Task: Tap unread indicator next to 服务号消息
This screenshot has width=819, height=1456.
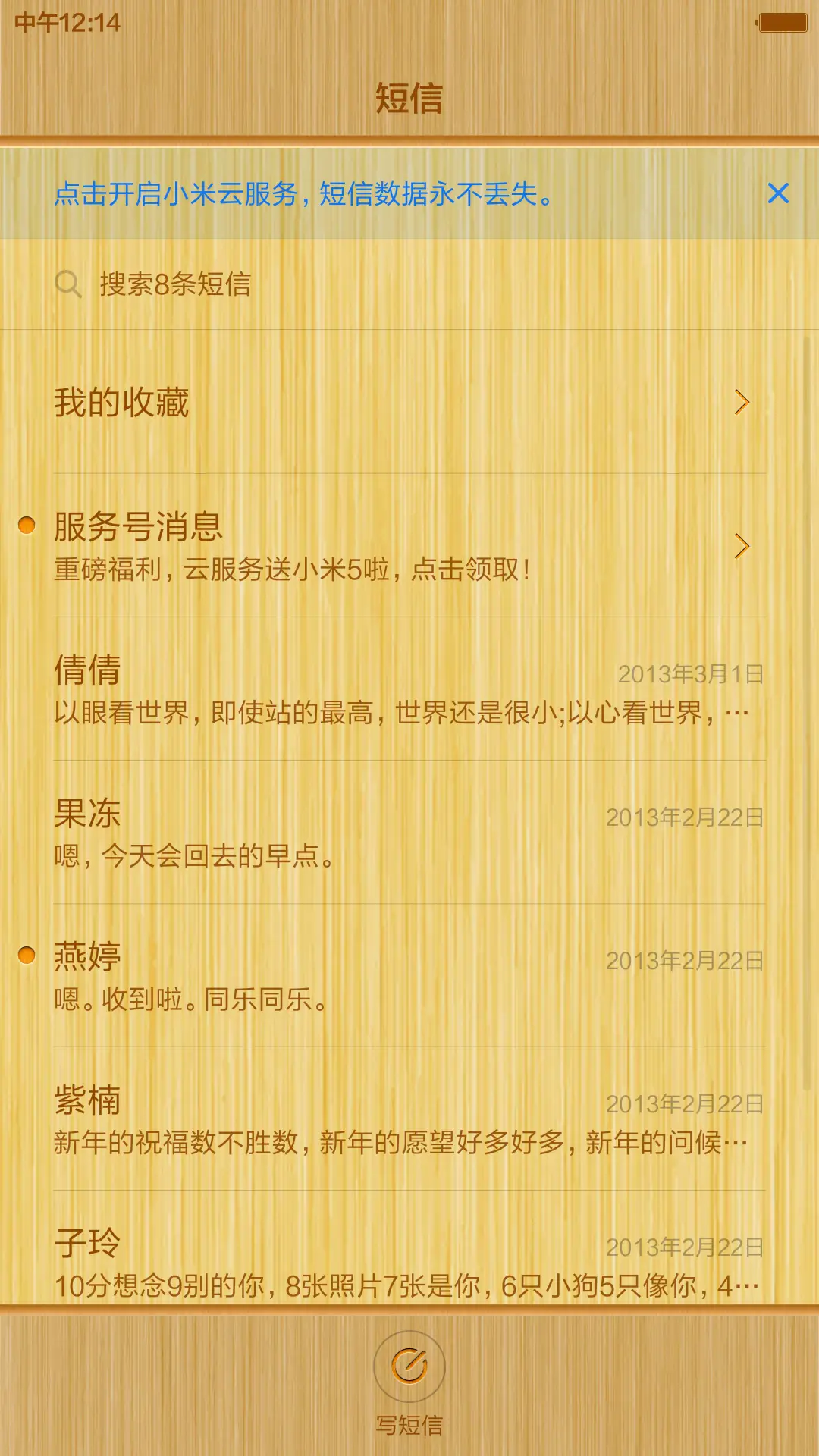Action: [27, 525]
